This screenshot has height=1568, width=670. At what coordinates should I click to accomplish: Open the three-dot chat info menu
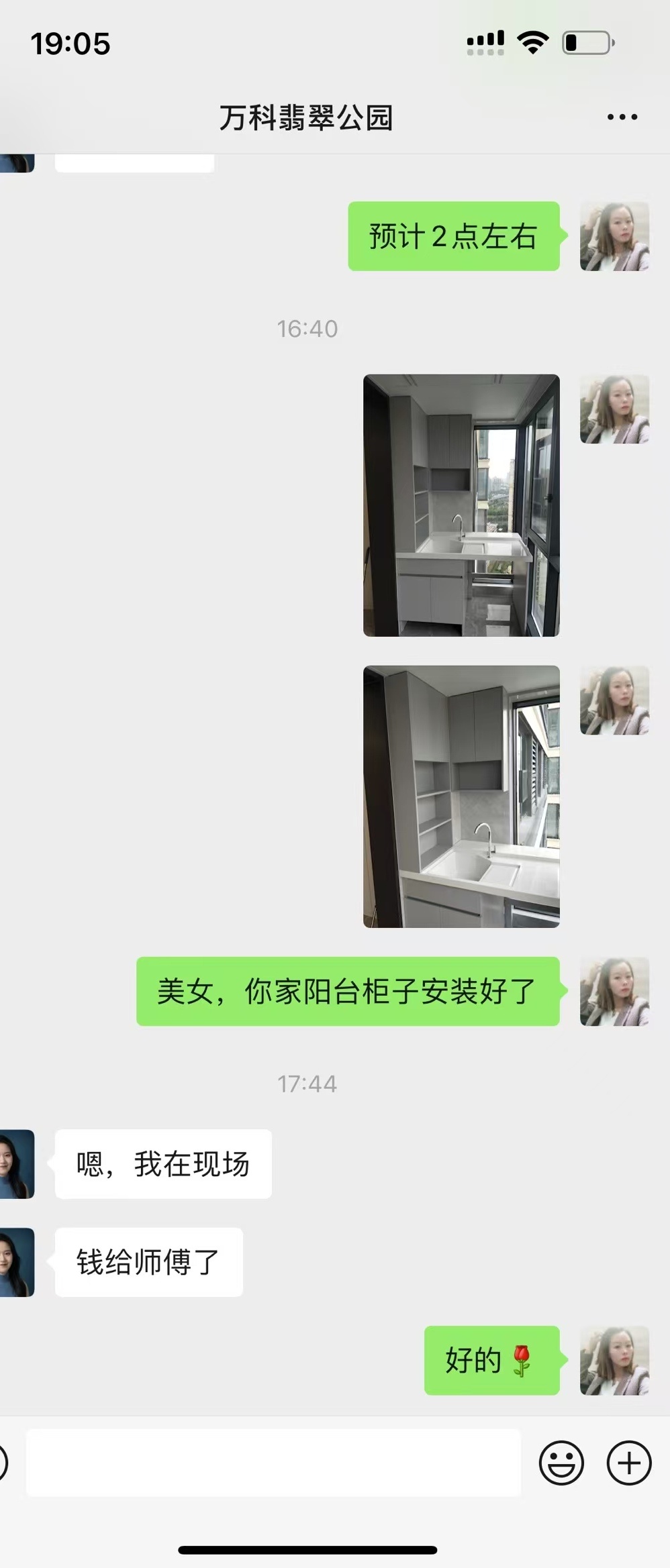(x=622, y=117)
